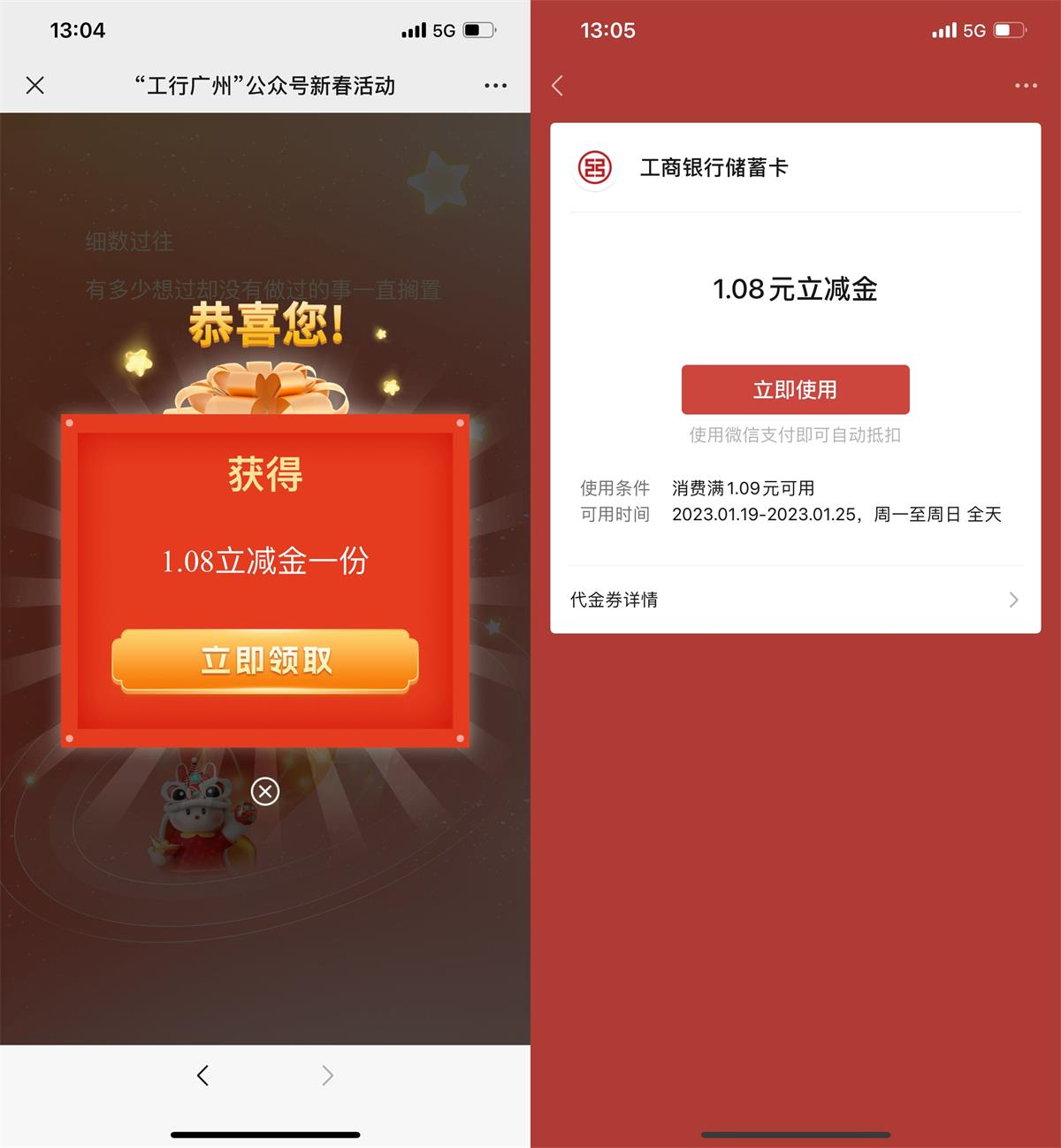Go back from the 工商银行储蓄卡 coupon page
Image resolution: width=1061 pixels, height=1148 pixels.
pos(557,86)
